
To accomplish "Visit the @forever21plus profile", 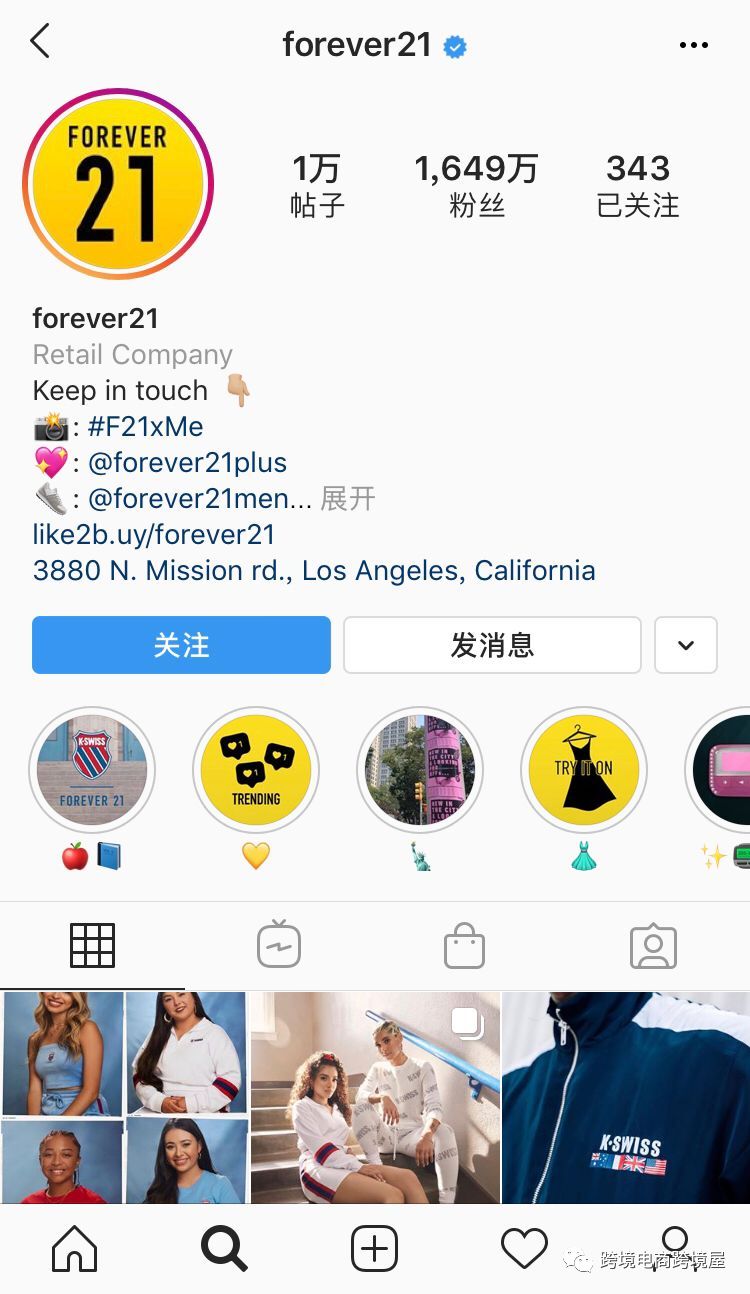I will (187, 463).
